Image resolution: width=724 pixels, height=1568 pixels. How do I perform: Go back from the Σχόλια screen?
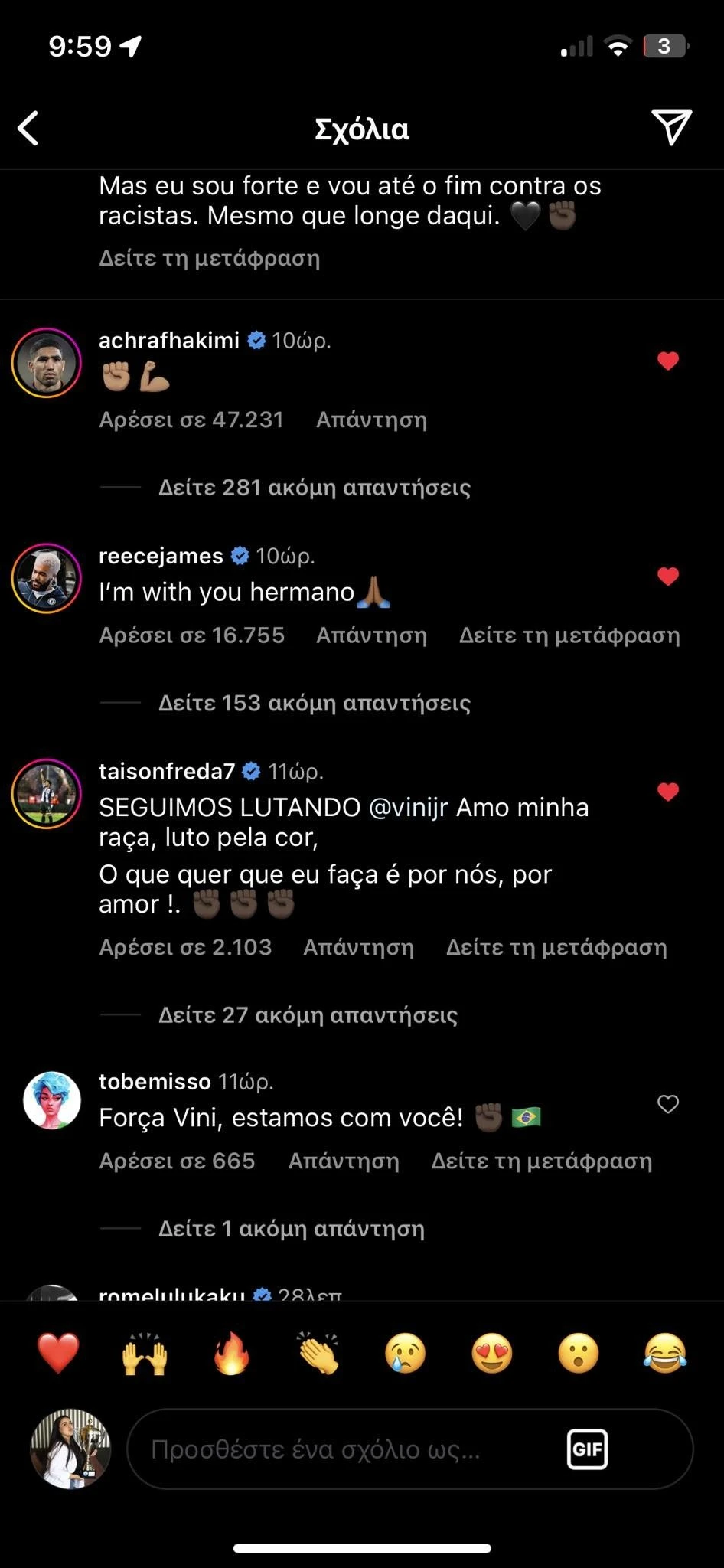point(28,128)
